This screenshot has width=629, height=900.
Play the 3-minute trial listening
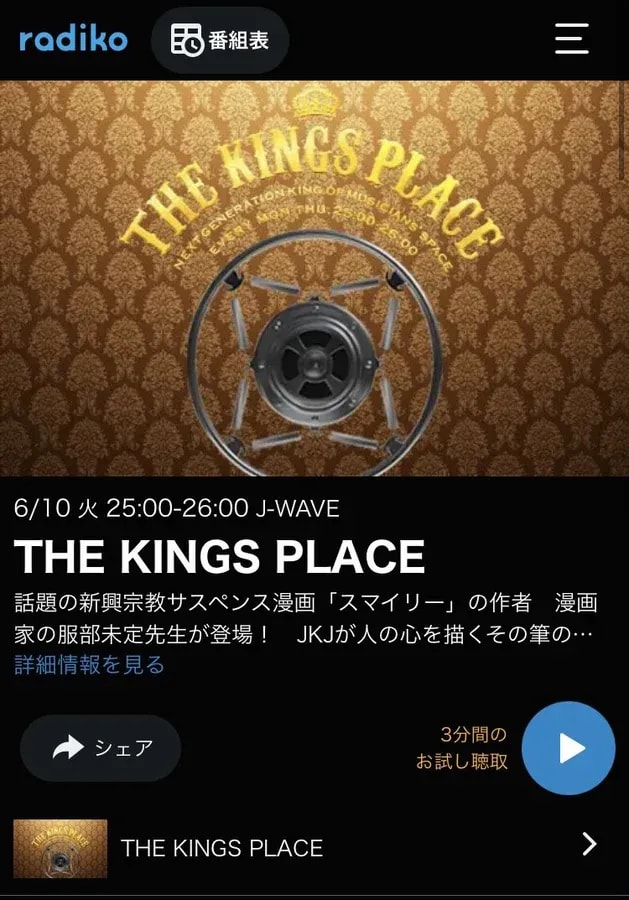(x=568, y=748)
